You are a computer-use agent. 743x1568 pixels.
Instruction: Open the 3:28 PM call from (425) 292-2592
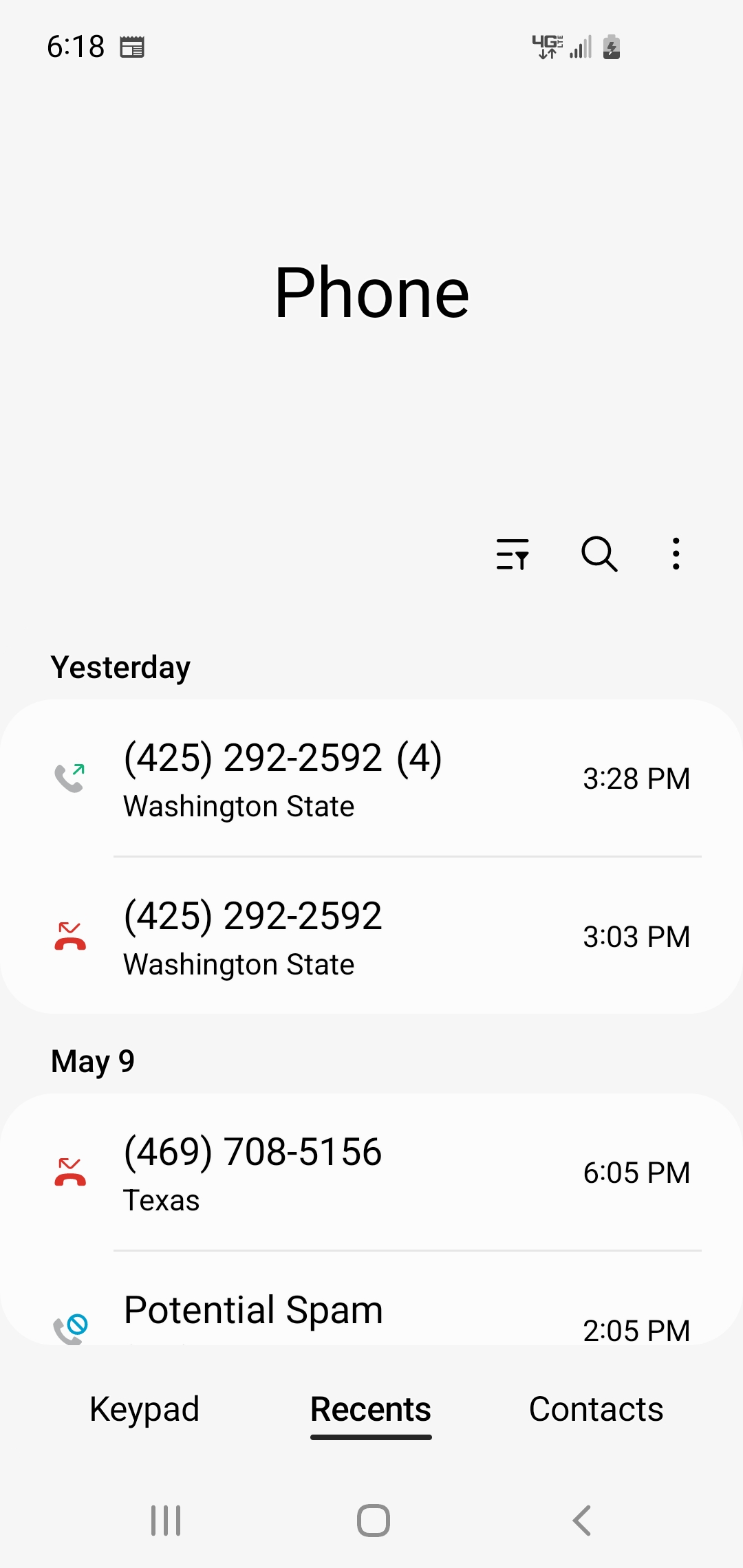(371, 778)
